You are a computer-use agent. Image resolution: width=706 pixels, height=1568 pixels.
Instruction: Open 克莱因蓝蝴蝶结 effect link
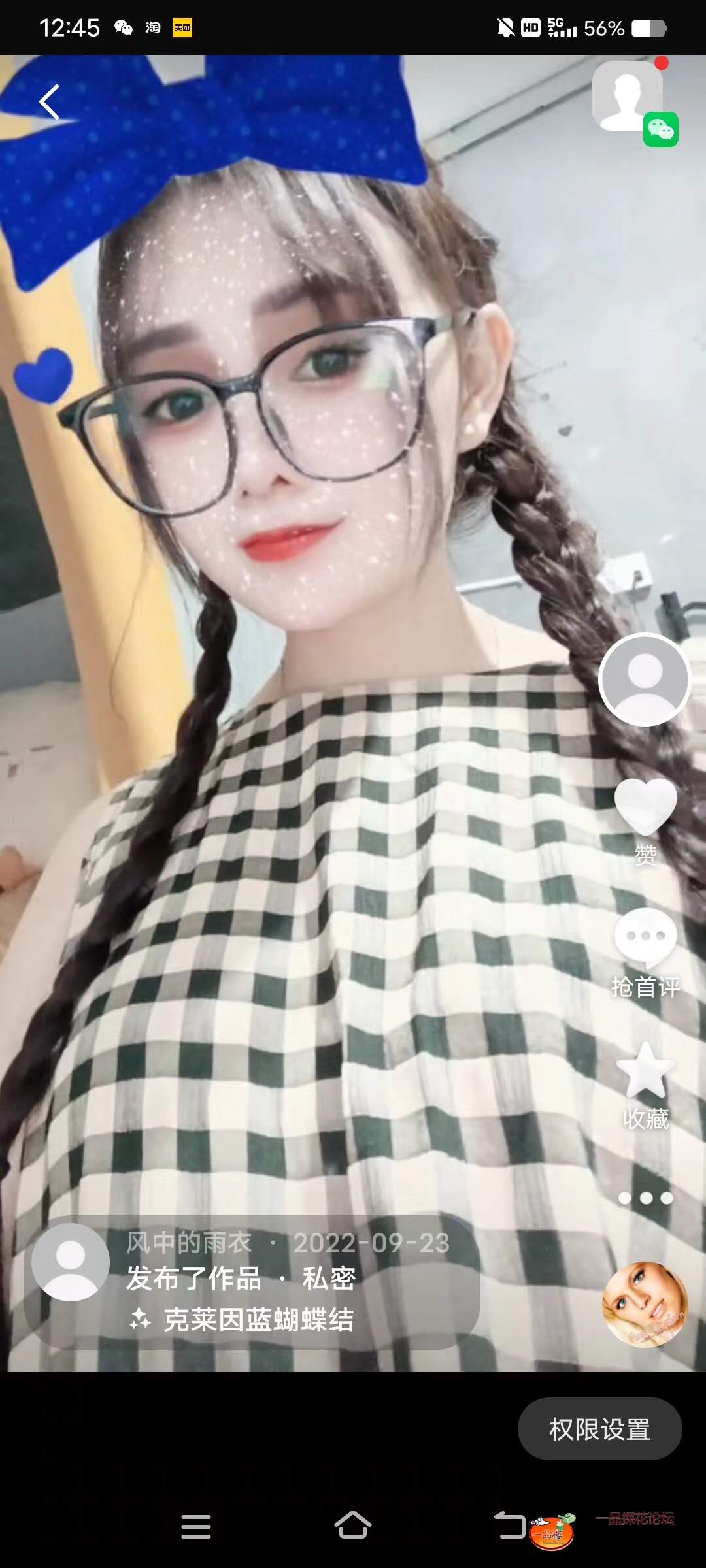click(x=258, y=1320)
